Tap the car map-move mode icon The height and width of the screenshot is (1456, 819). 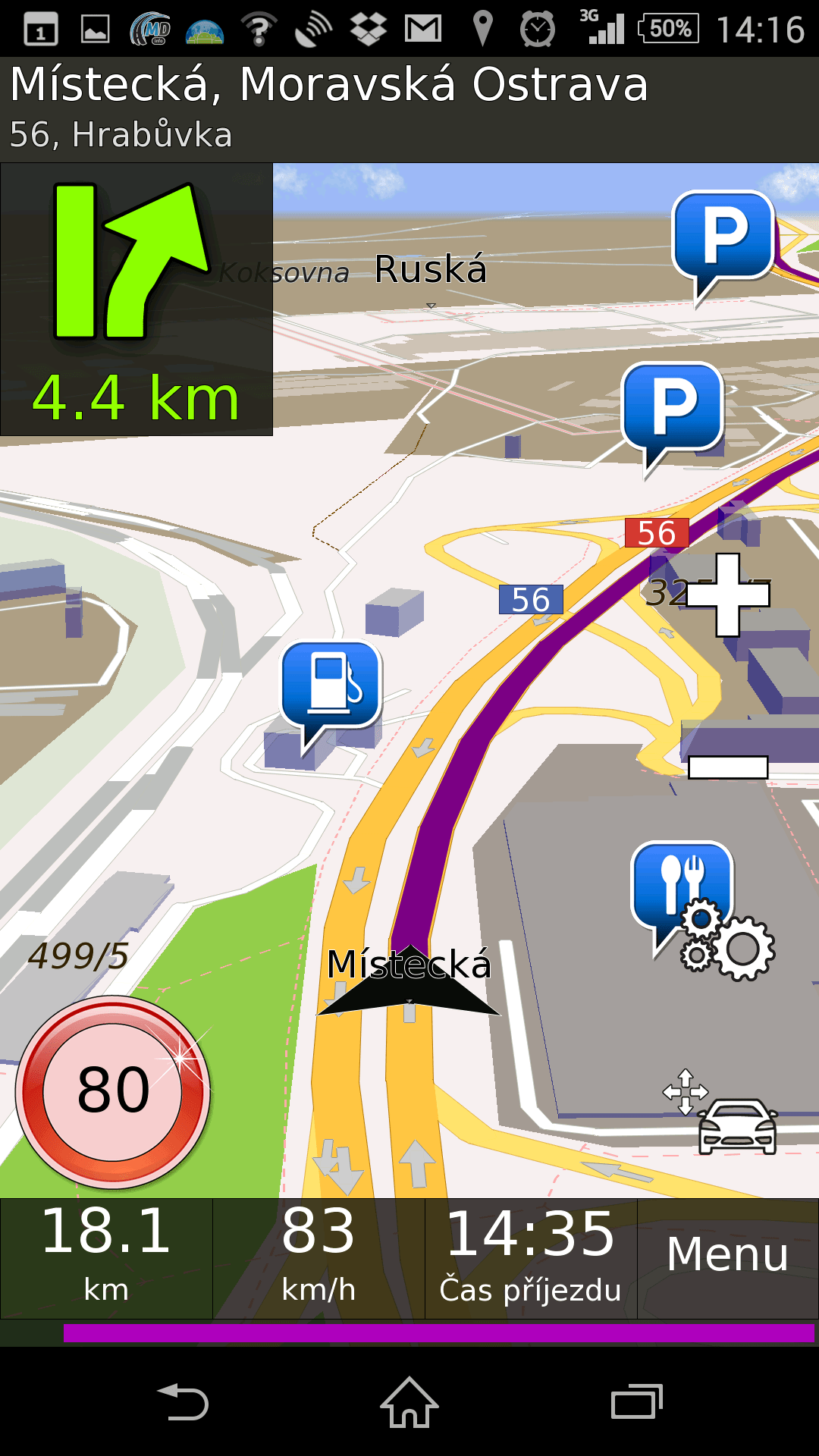click(x=720, y=1113)
